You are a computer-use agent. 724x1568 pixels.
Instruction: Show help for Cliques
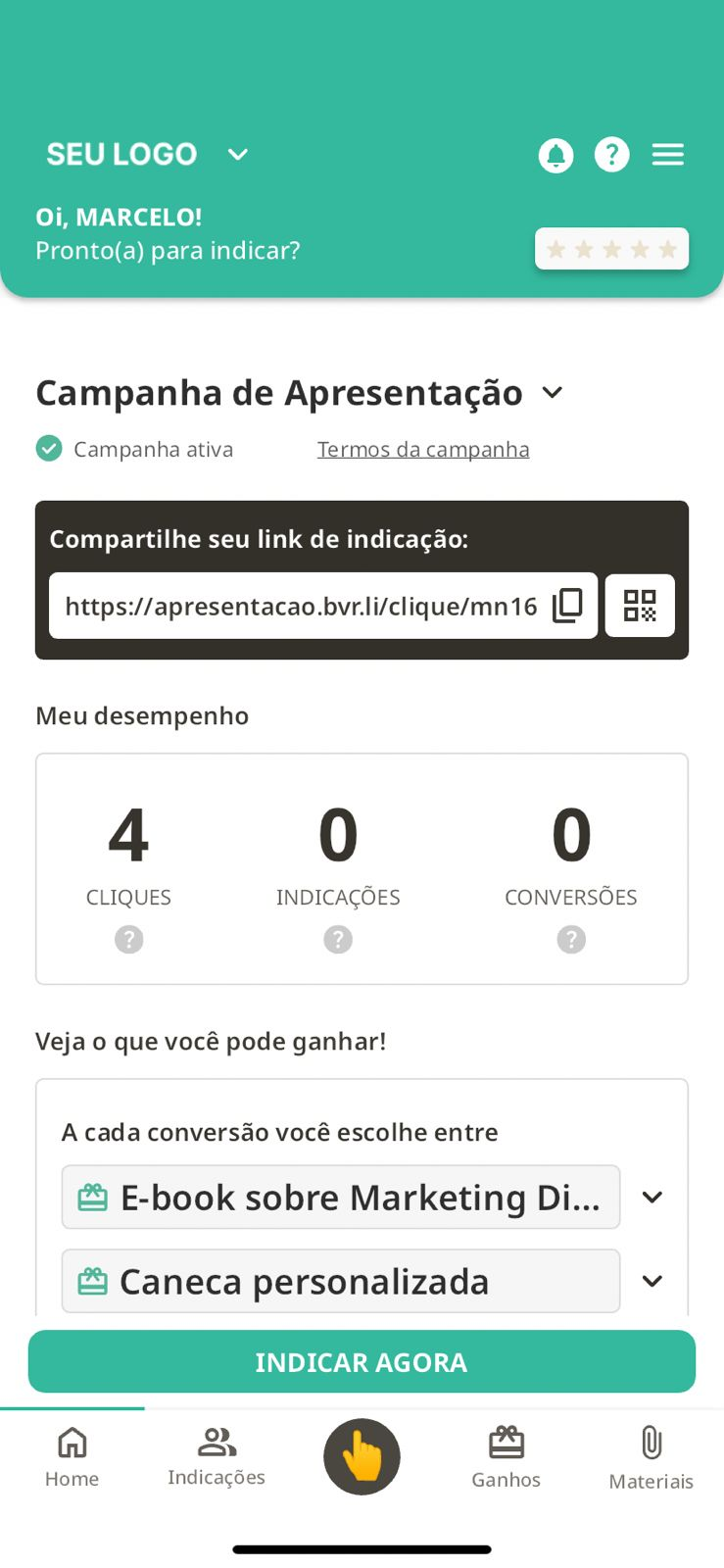[x=128, y=940]
